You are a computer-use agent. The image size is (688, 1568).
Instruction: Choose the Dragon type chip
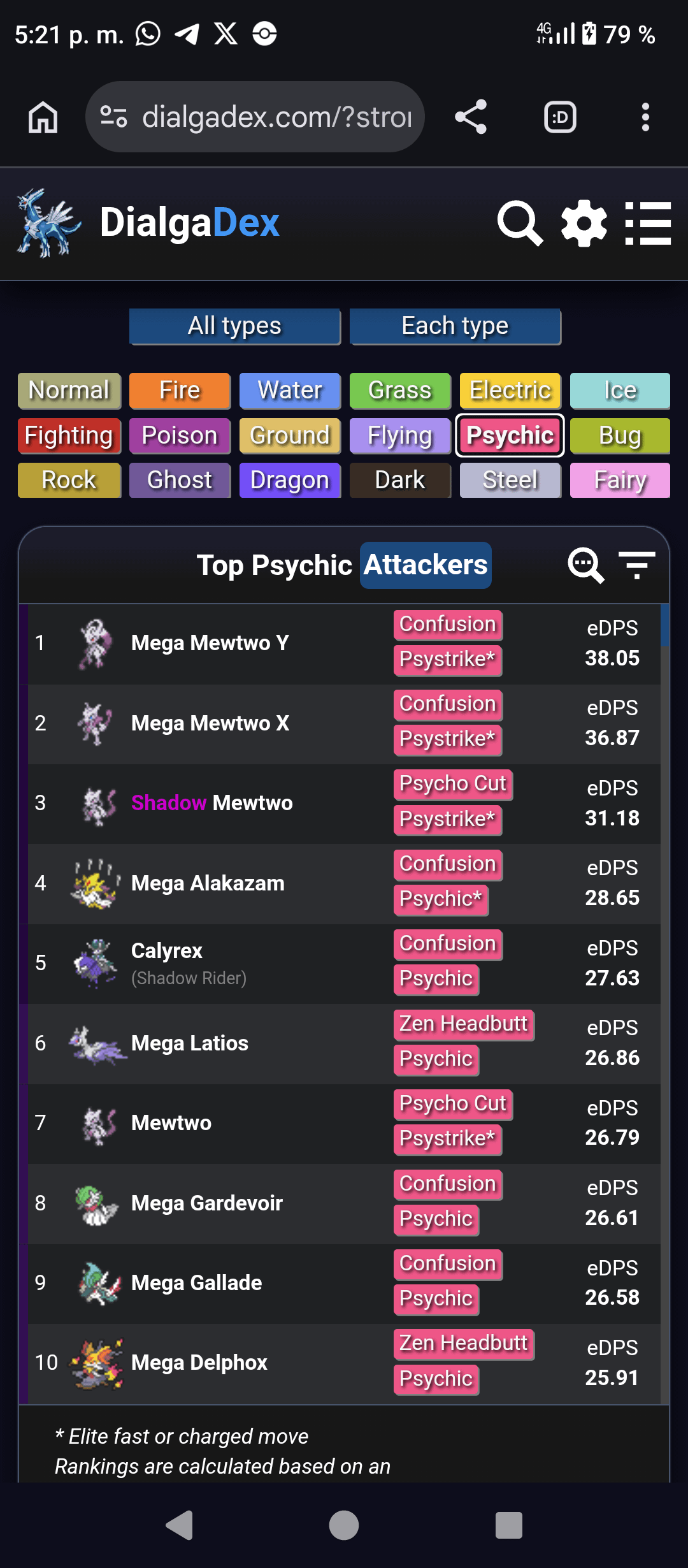[x=290, y=480]
